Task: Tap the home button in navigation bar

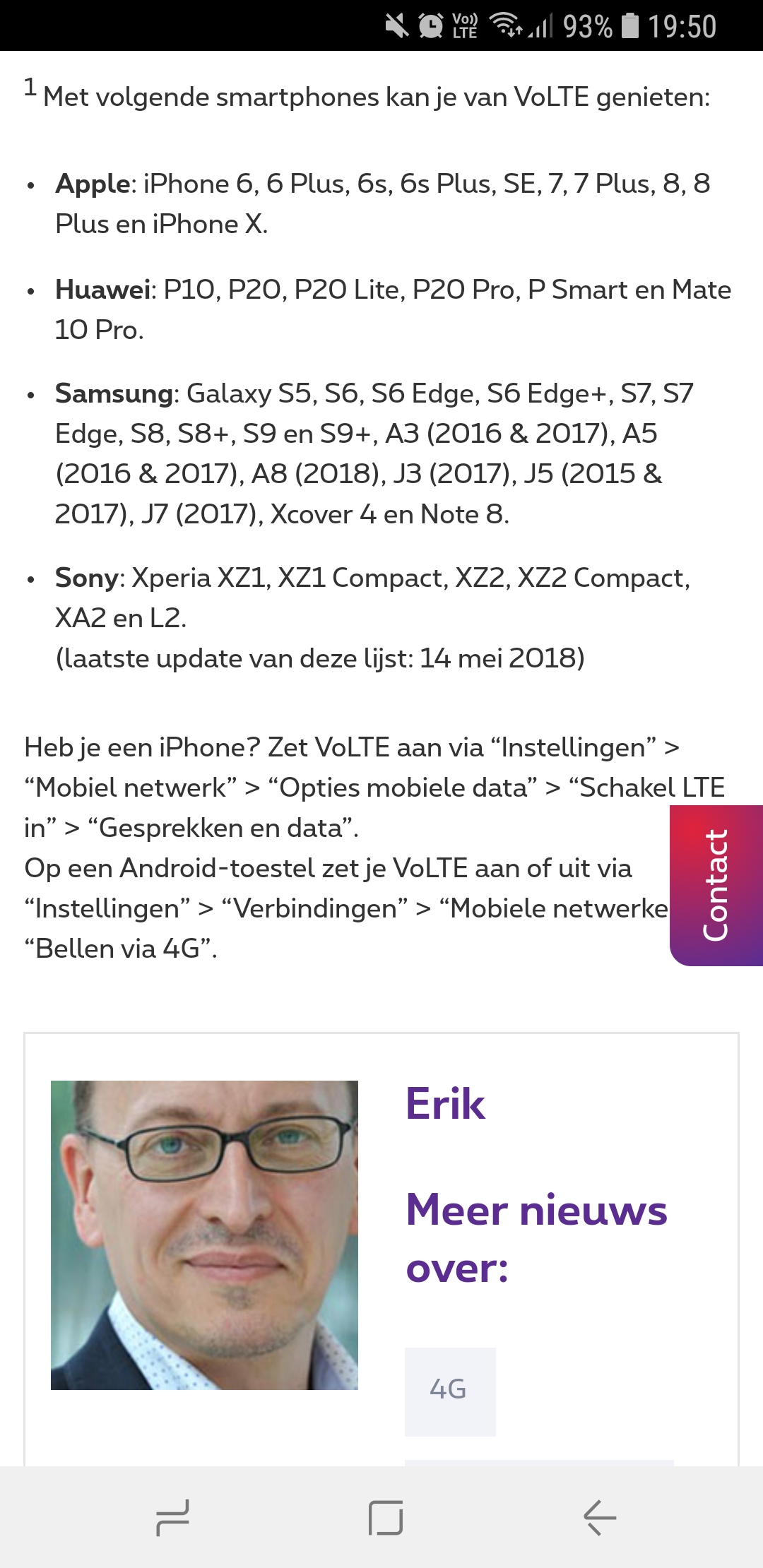Action: pos(386,1517)
